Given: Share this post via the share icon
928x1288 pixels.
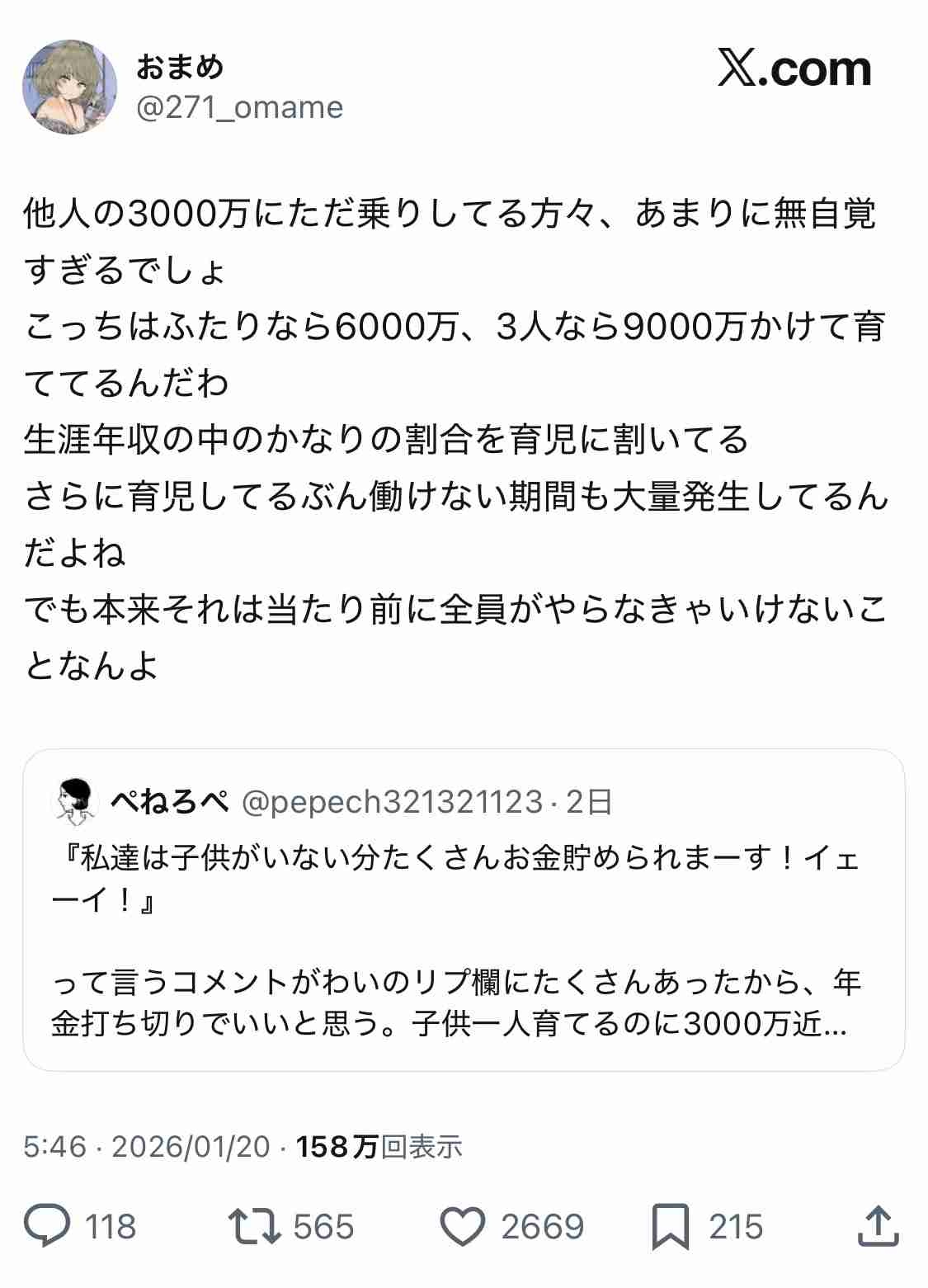Looking at the screenshot, I should 878,1227.
